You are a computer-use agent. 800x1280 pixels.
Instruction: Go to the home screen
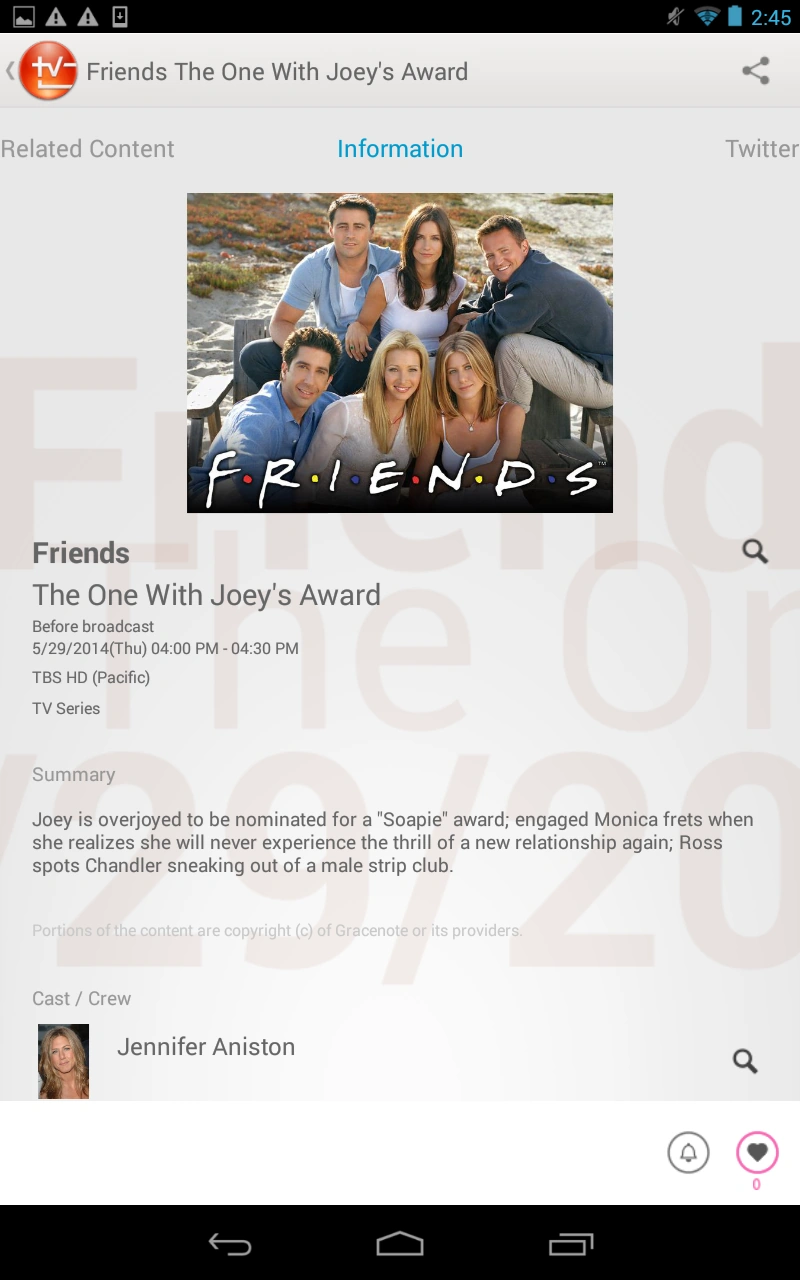click(400, 1244)
